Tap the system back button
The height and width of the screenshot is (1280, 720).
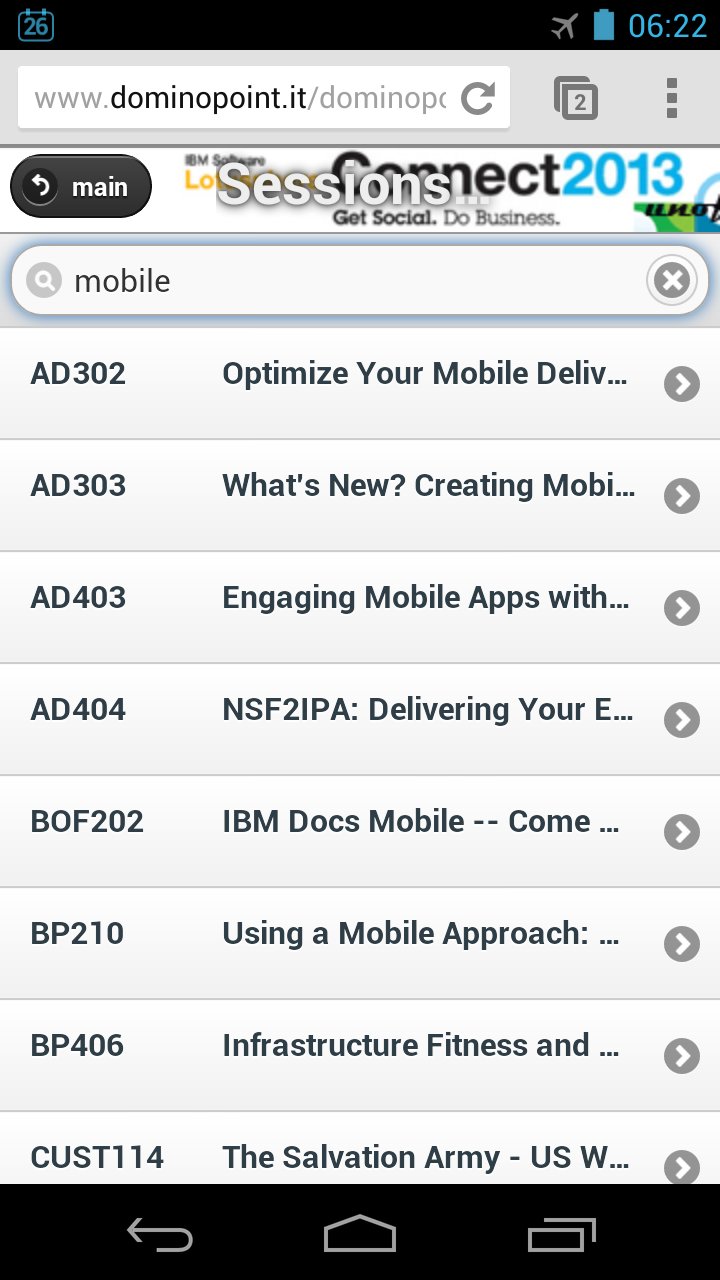point(160,1235)
